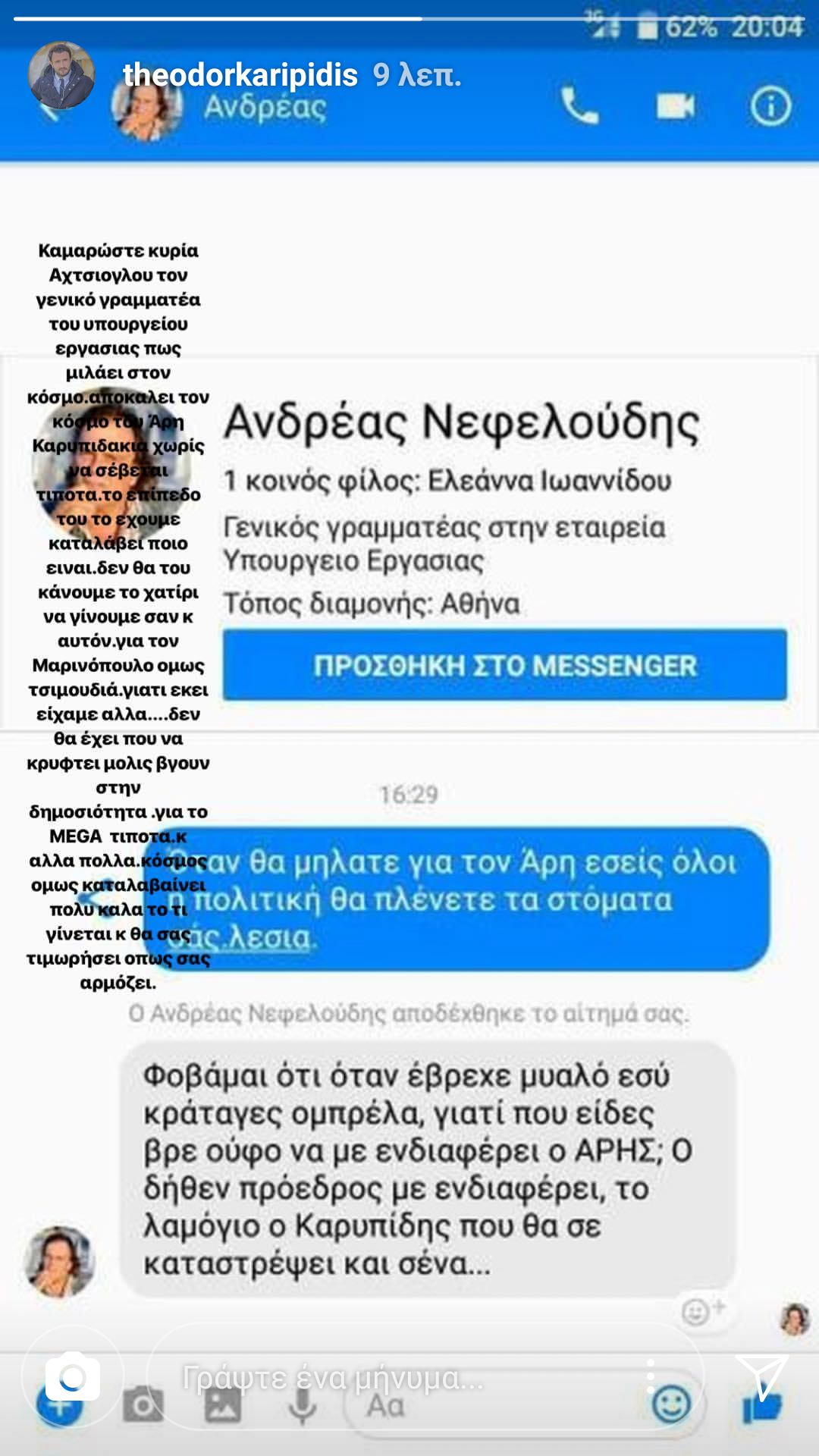Tap the theodorkaripidis username
The height and width of the screenshot is (1456, 819).
click(x=240, y=75)
